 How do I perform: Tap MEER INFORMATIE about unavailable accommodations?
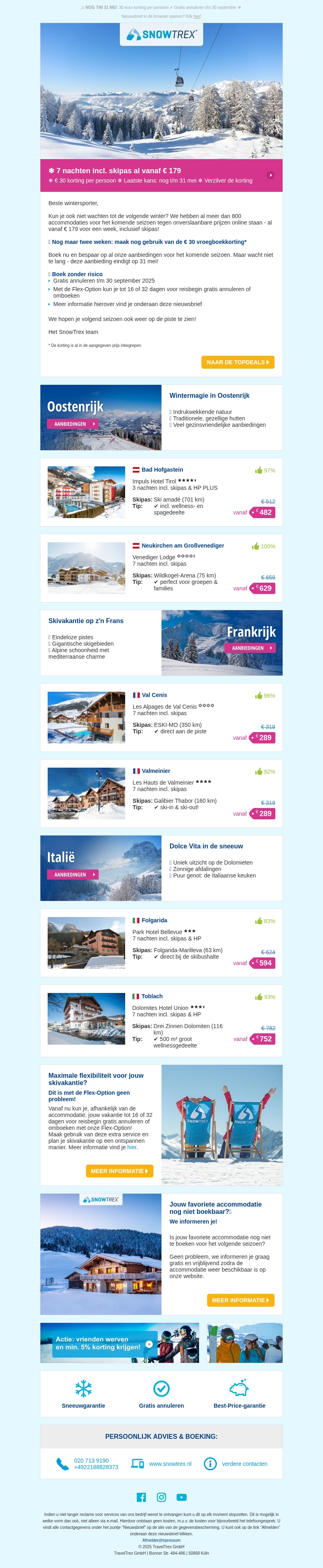(x=240, y=1300)
